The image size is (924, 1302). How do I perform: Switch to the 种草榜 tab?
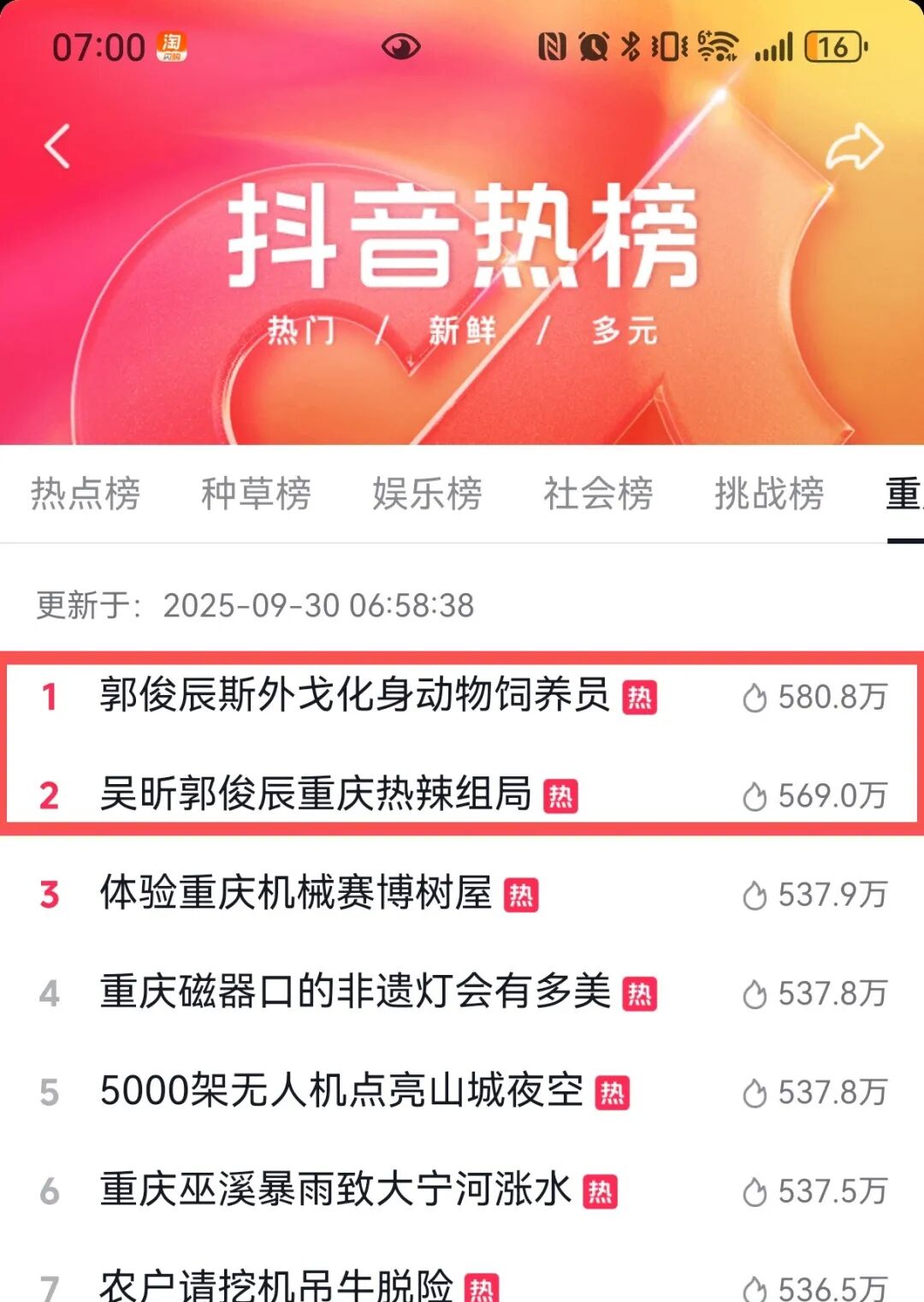click(256, 494)
